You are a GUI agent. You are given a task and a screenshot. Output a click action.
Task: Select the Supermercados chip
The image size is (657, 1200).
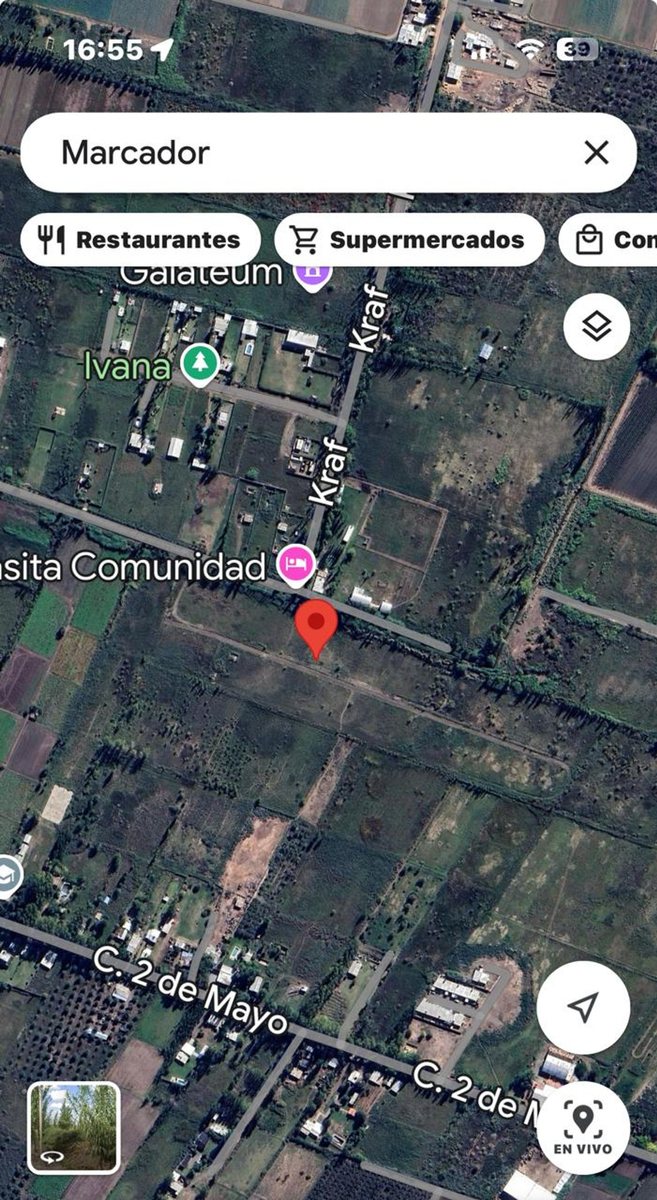click(409, 240)
